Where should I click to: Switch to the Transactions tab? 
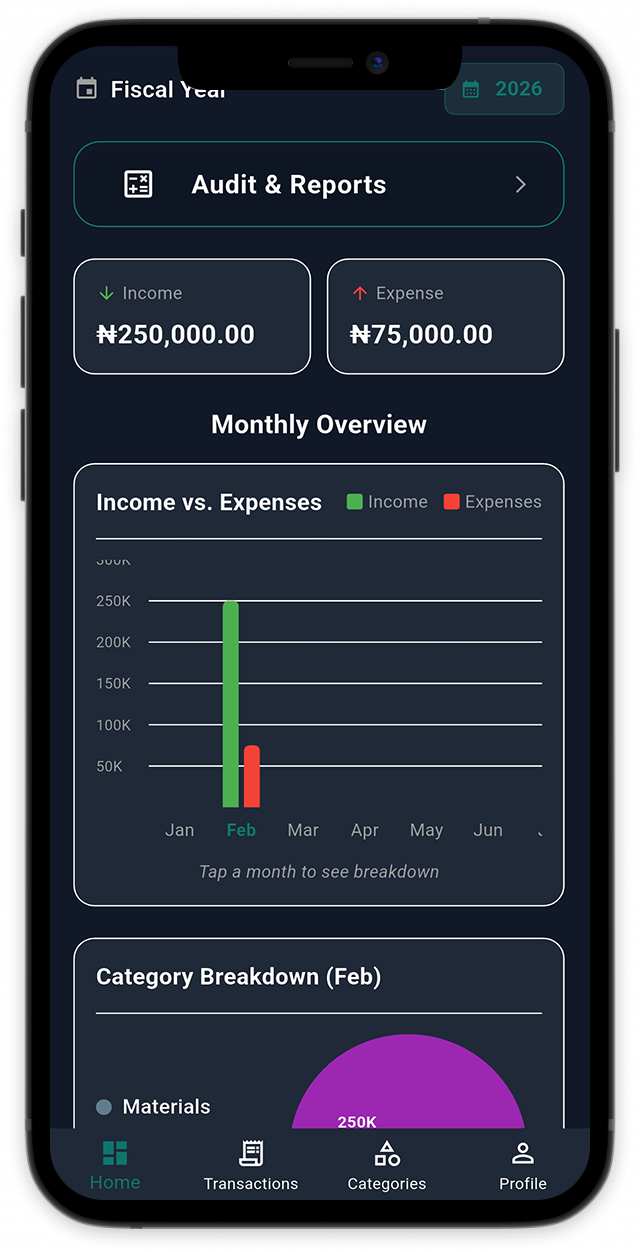pos(251,1167)
